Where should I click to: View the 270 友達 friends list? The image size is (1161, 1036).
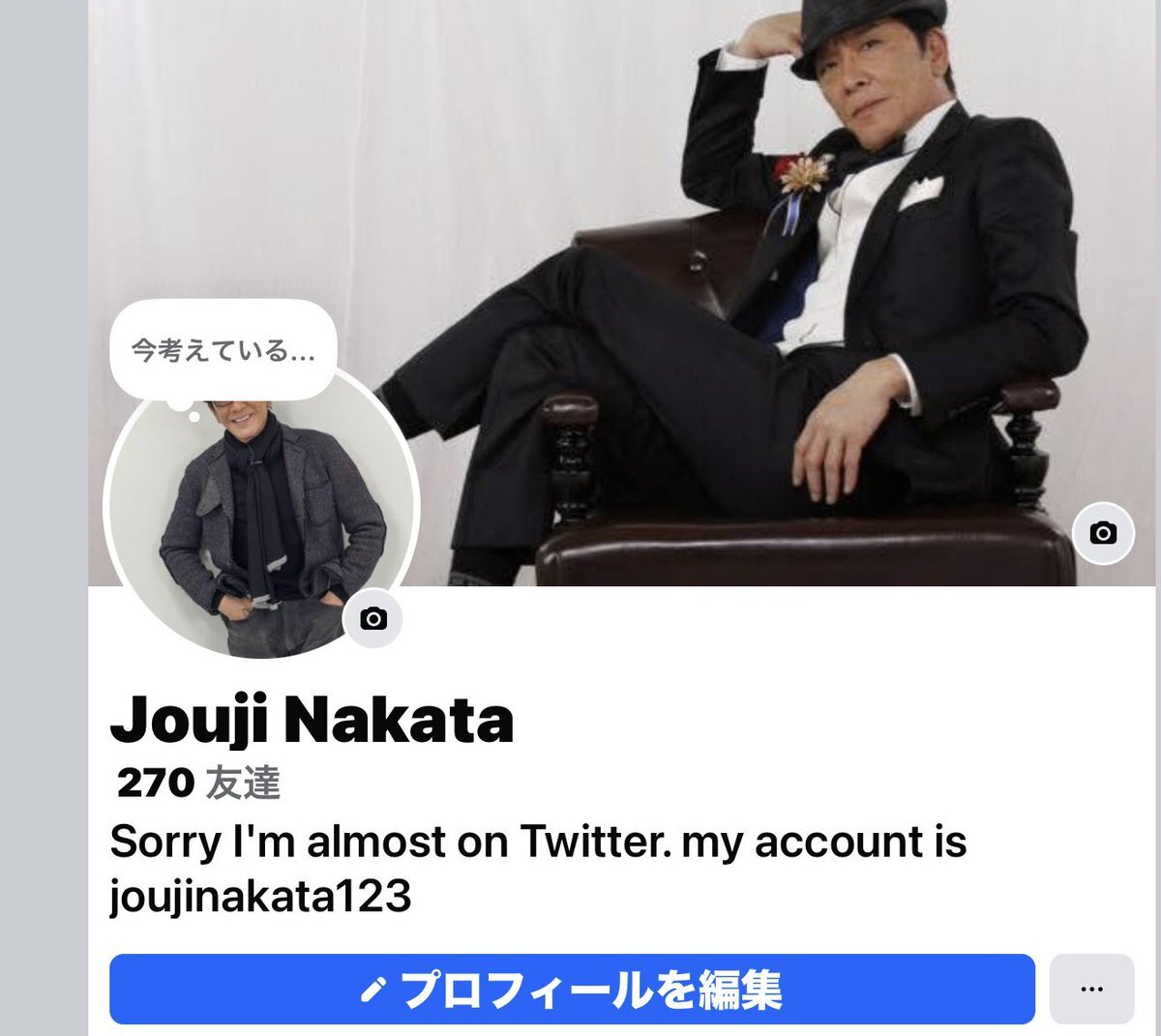point(198,783)
